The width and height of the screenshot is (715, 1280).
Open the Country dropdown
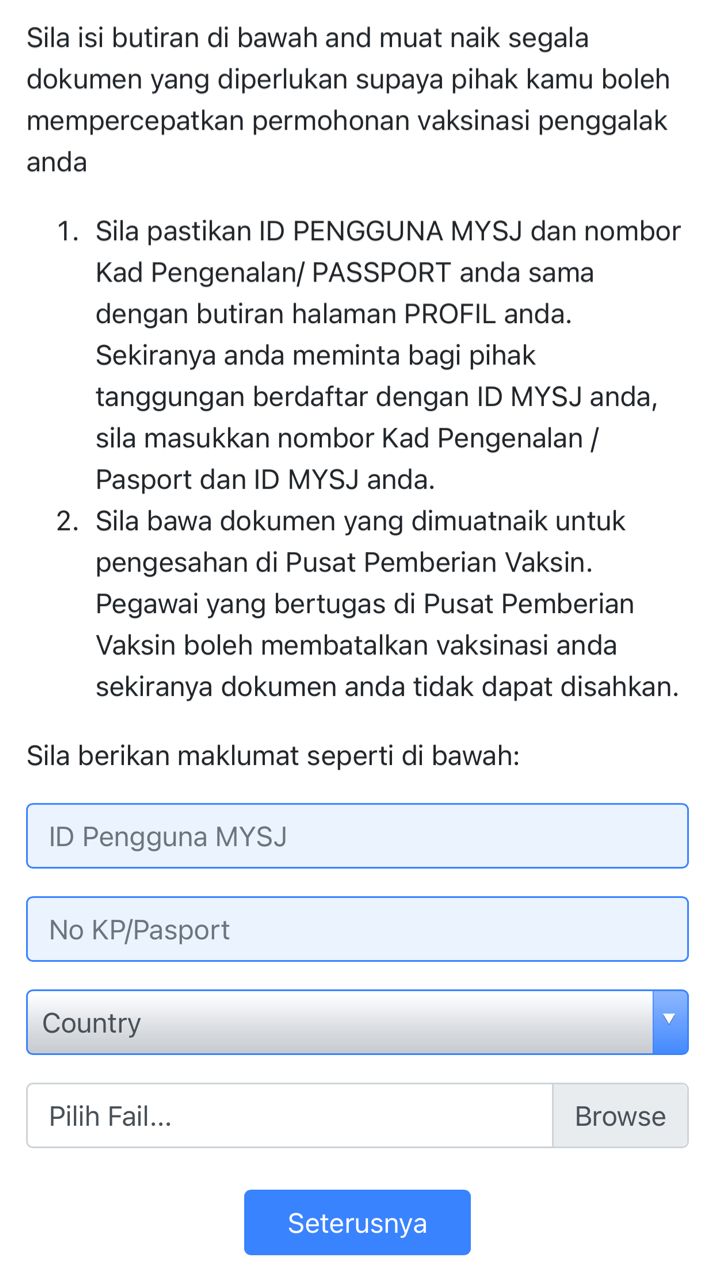357,1022
